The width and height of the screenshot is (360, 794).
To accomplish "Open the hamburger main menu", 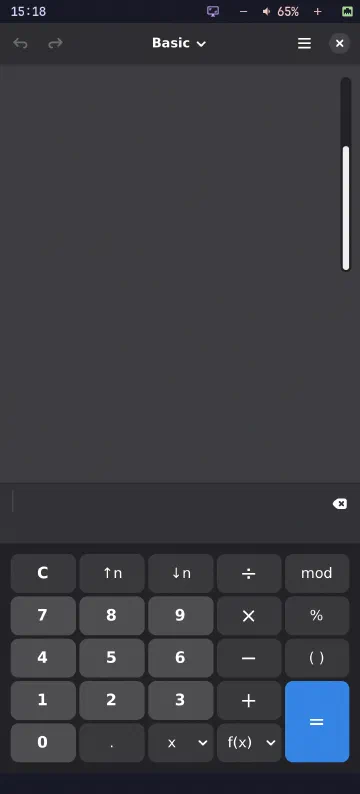I will (x=304, y=44).
